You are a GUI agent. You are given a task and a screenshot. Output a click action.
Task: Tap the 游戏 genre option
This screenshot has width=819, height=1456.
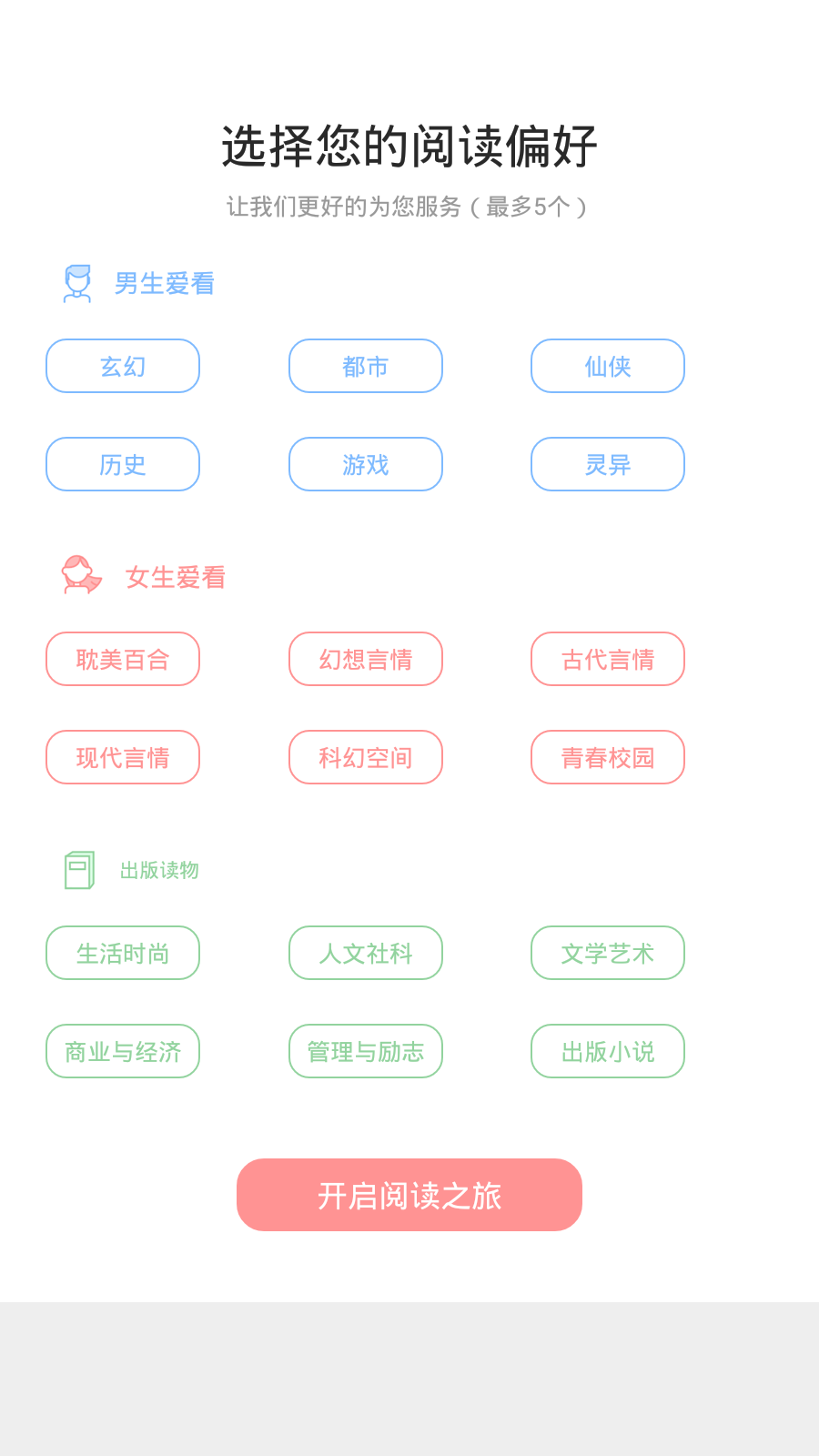[366, 464]
